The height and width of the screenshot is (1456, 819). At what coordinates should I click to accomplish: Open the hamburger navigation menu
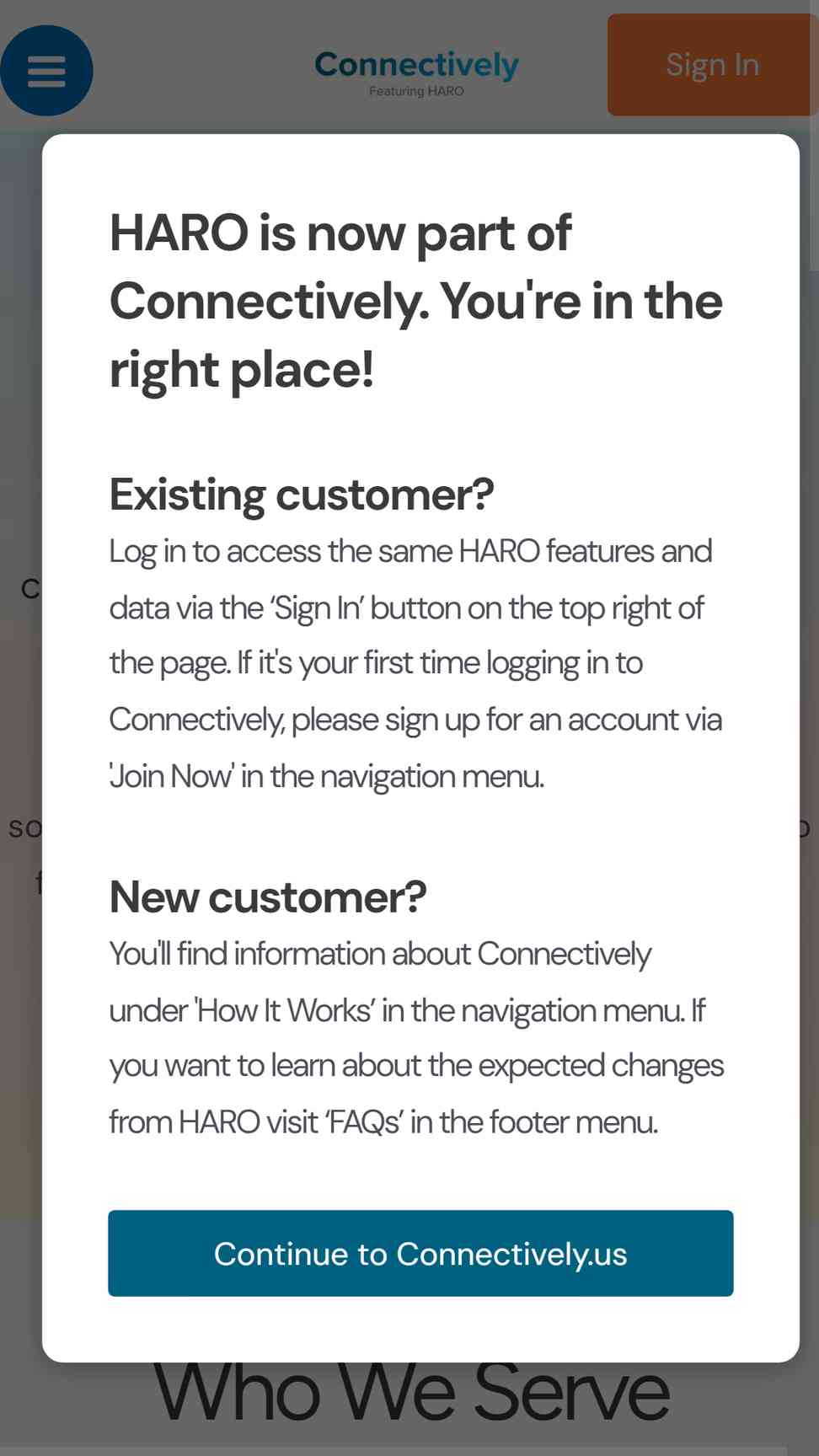pos(46,71)
